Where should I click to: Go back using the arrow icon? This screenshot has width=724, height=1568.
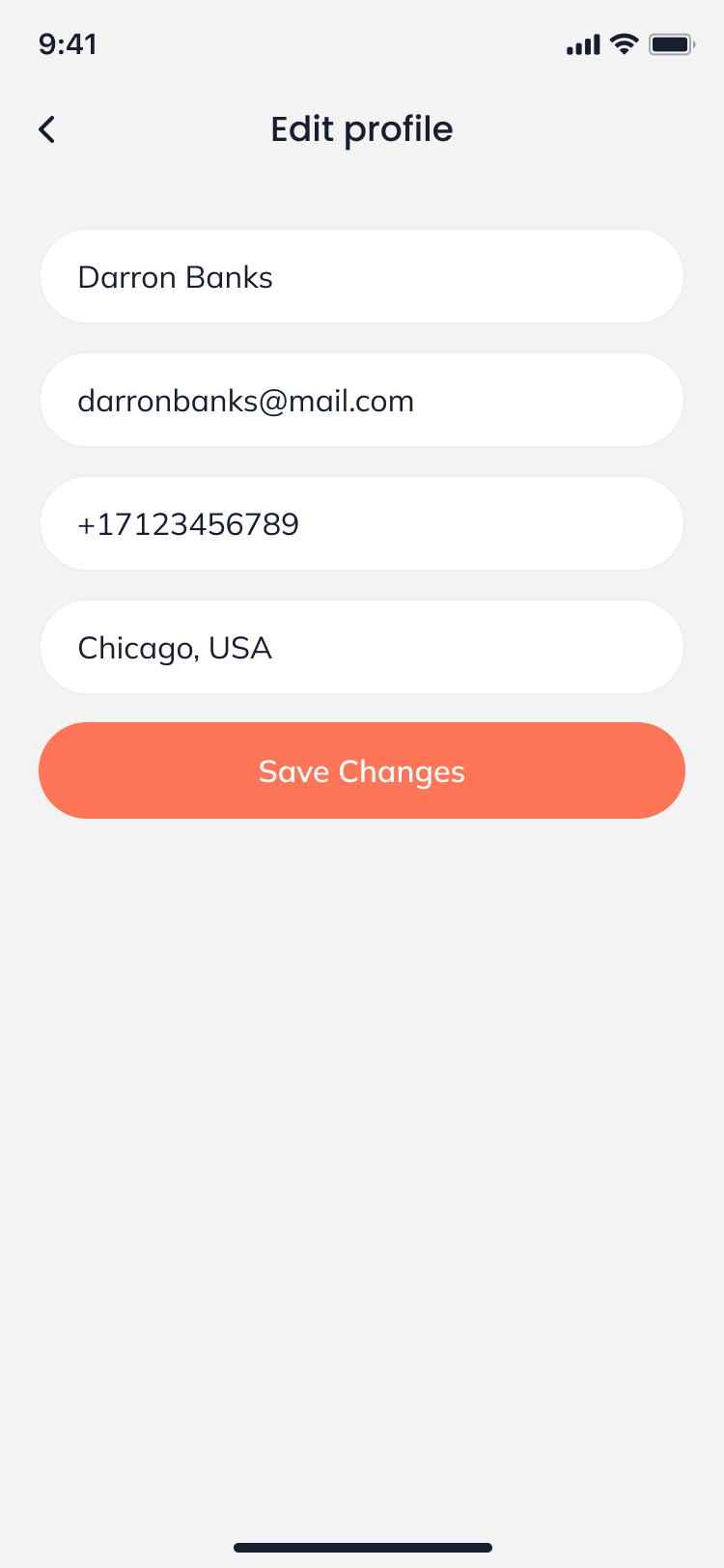[x=46, y=129]
